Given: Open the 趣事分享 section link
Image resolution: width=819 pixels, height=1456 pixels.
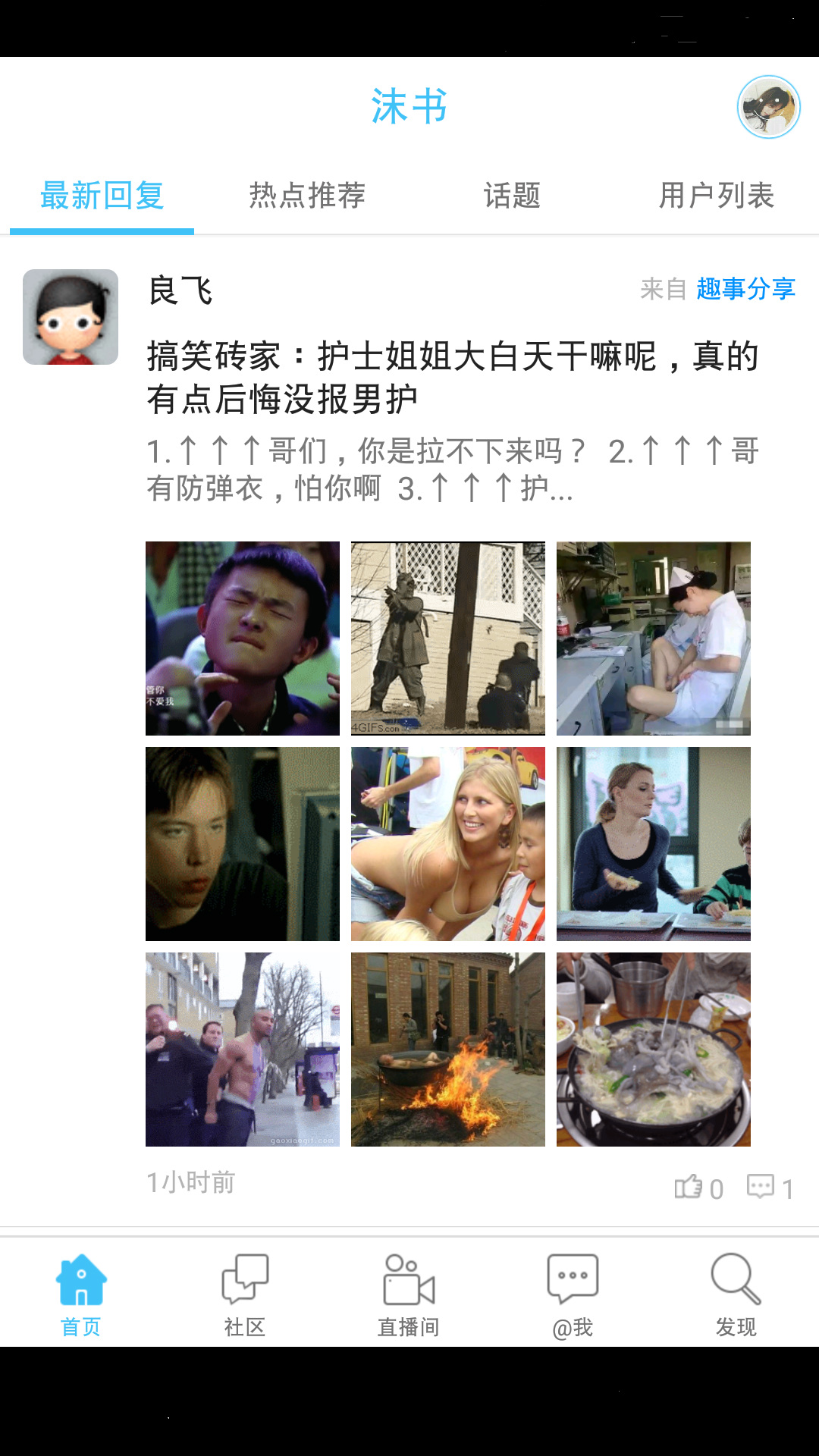Looking at the screenshot, I should (x=745, y=289).
